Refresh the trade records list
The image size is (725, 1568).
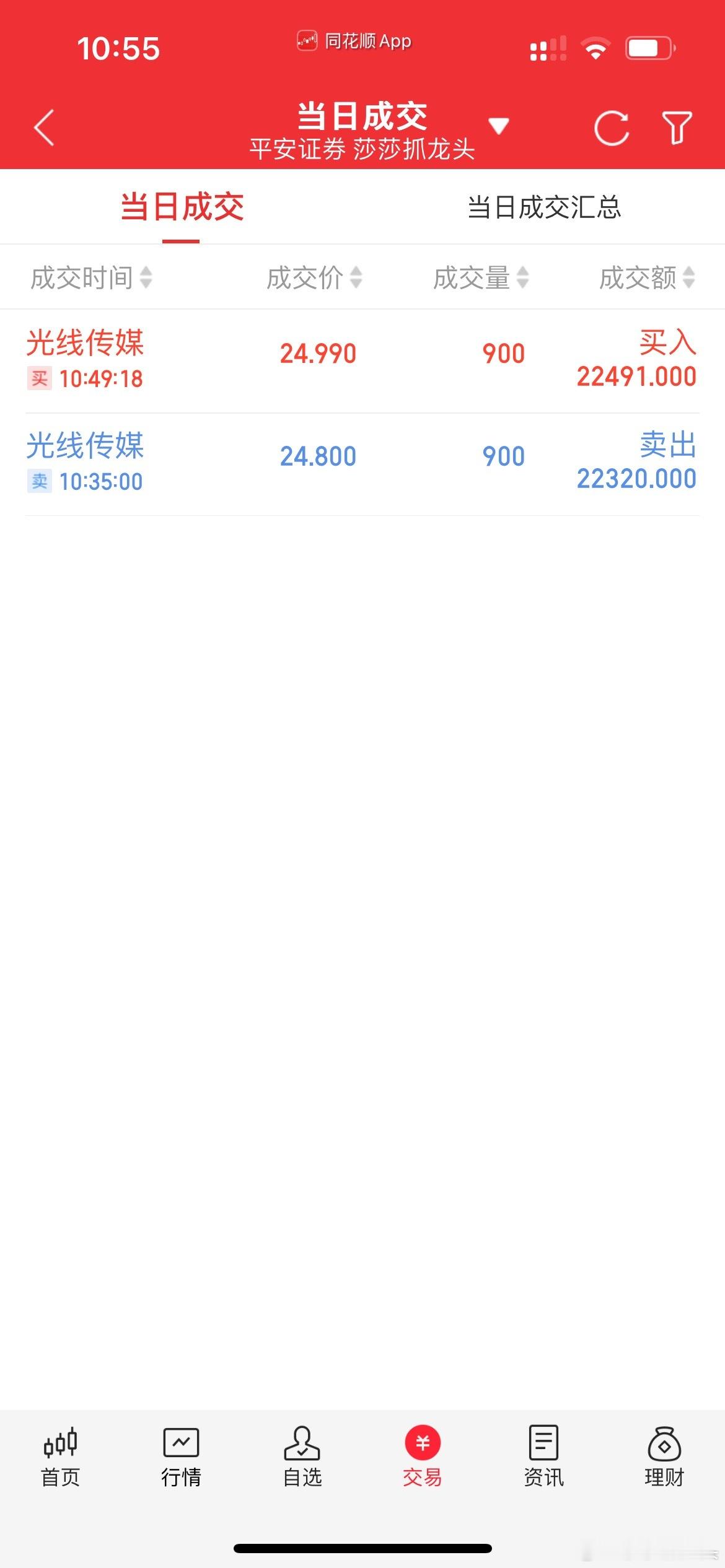click(612, 128)
